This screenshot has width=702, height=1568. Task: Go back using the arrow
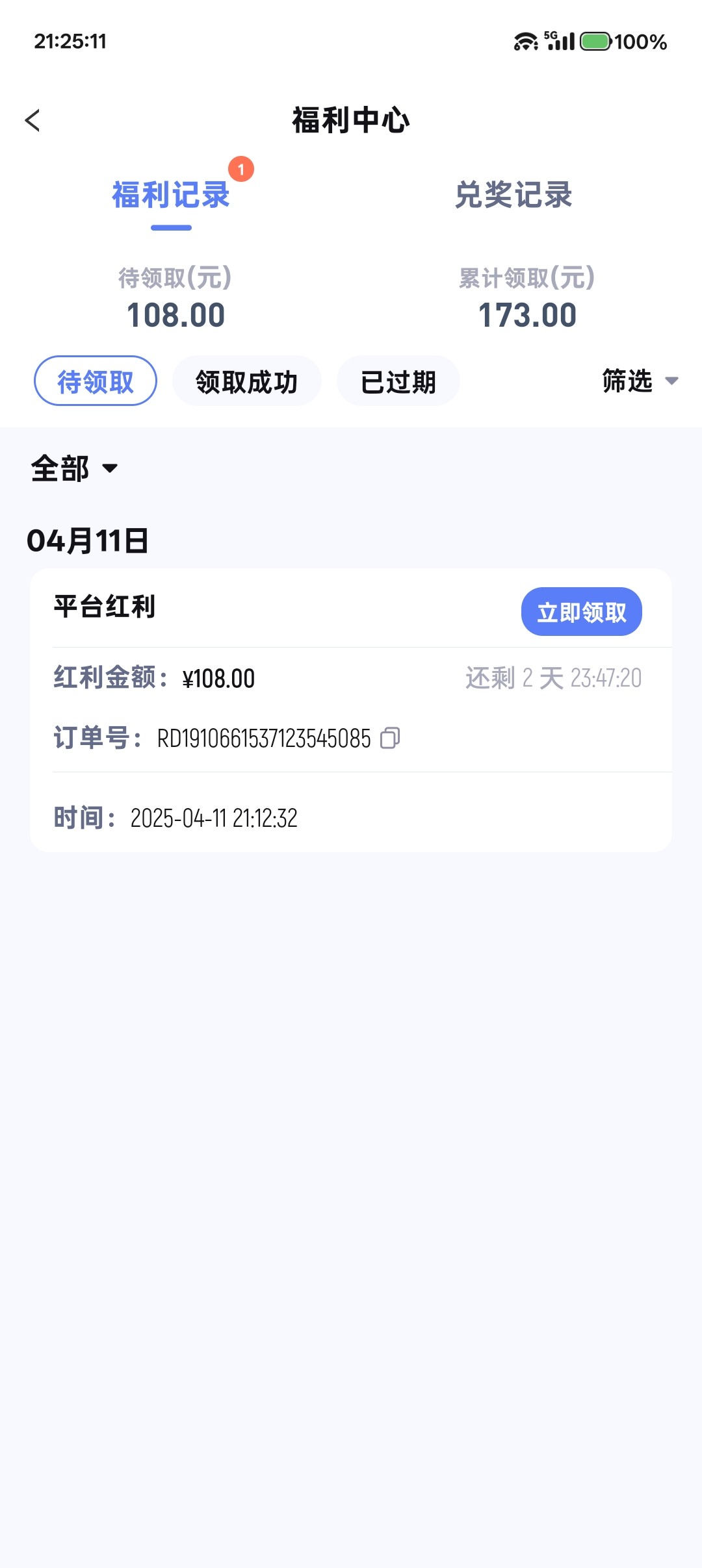click(32, 120)
